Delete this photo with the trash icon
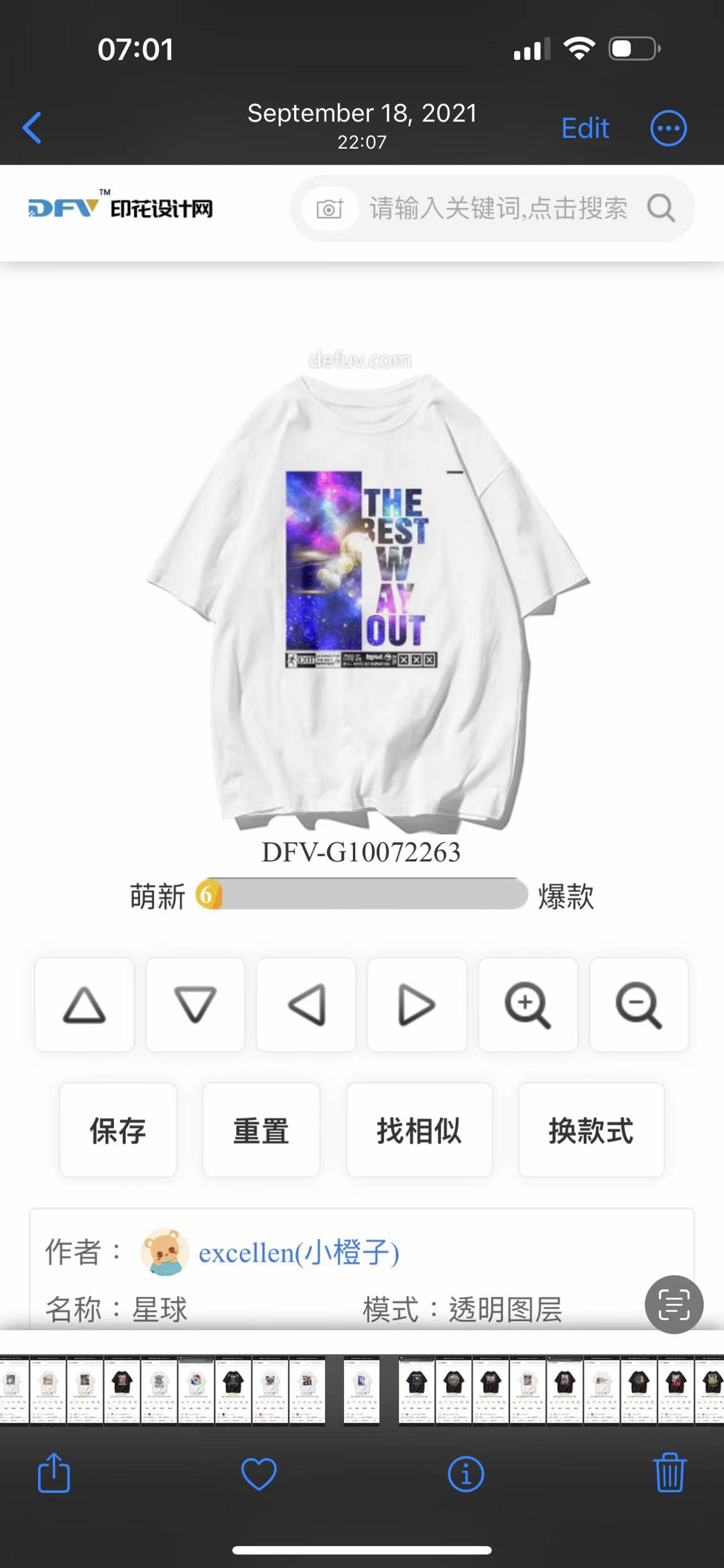 670,1473
